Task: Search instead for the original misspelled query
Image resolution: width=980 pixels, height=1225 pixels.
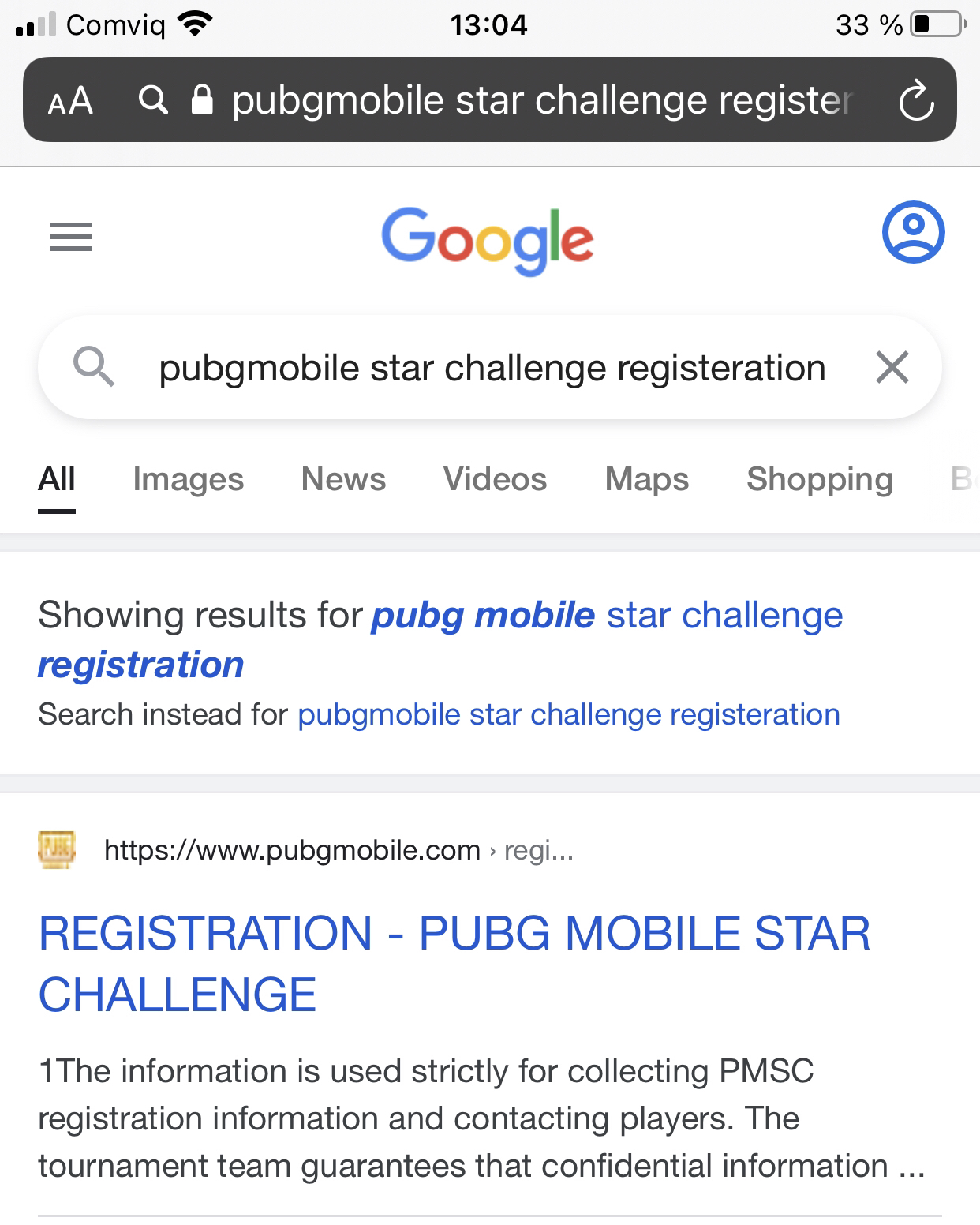Action: [568, 714]
